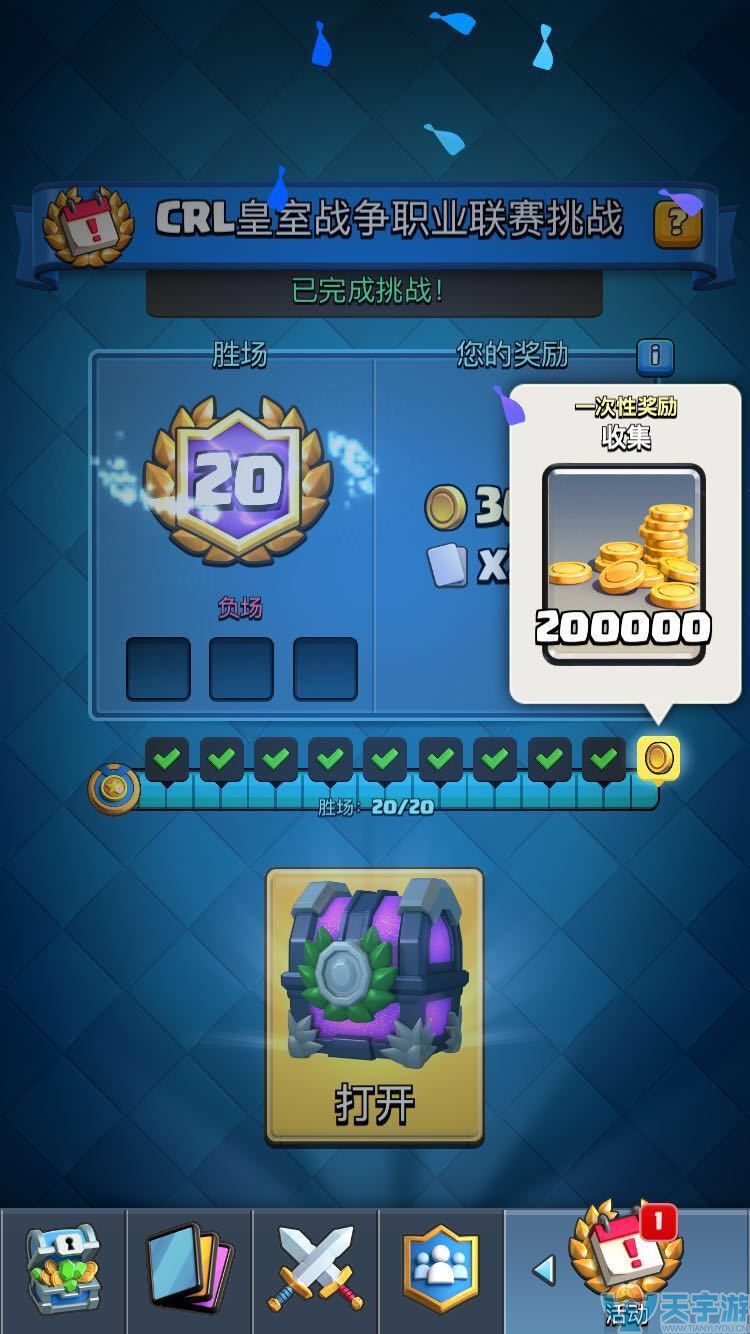Viewport: 750px width, 1334px height.
Task: Tap the info icon beside 您的奖励
Action: pos(655,356)
